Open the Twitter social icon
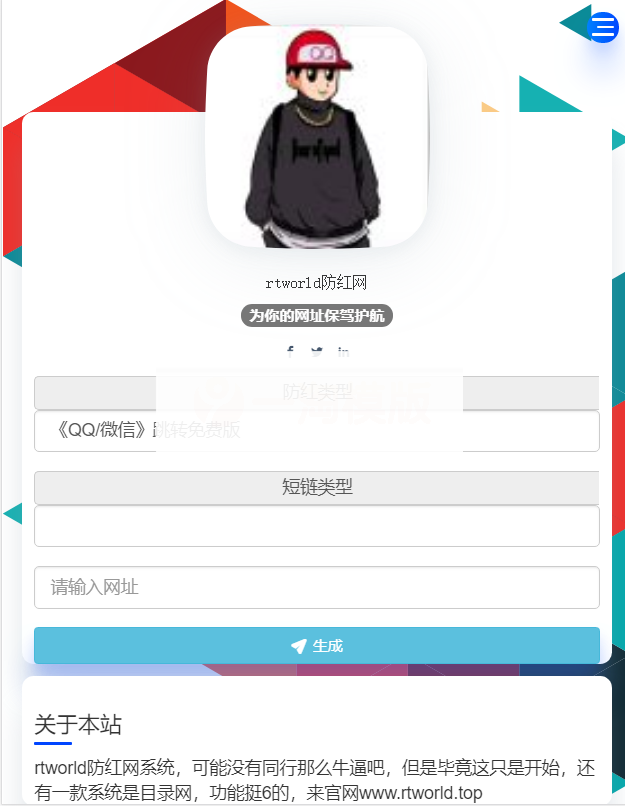Image resolution: width=625 pixels, height=806 pixels. [317, 351]
